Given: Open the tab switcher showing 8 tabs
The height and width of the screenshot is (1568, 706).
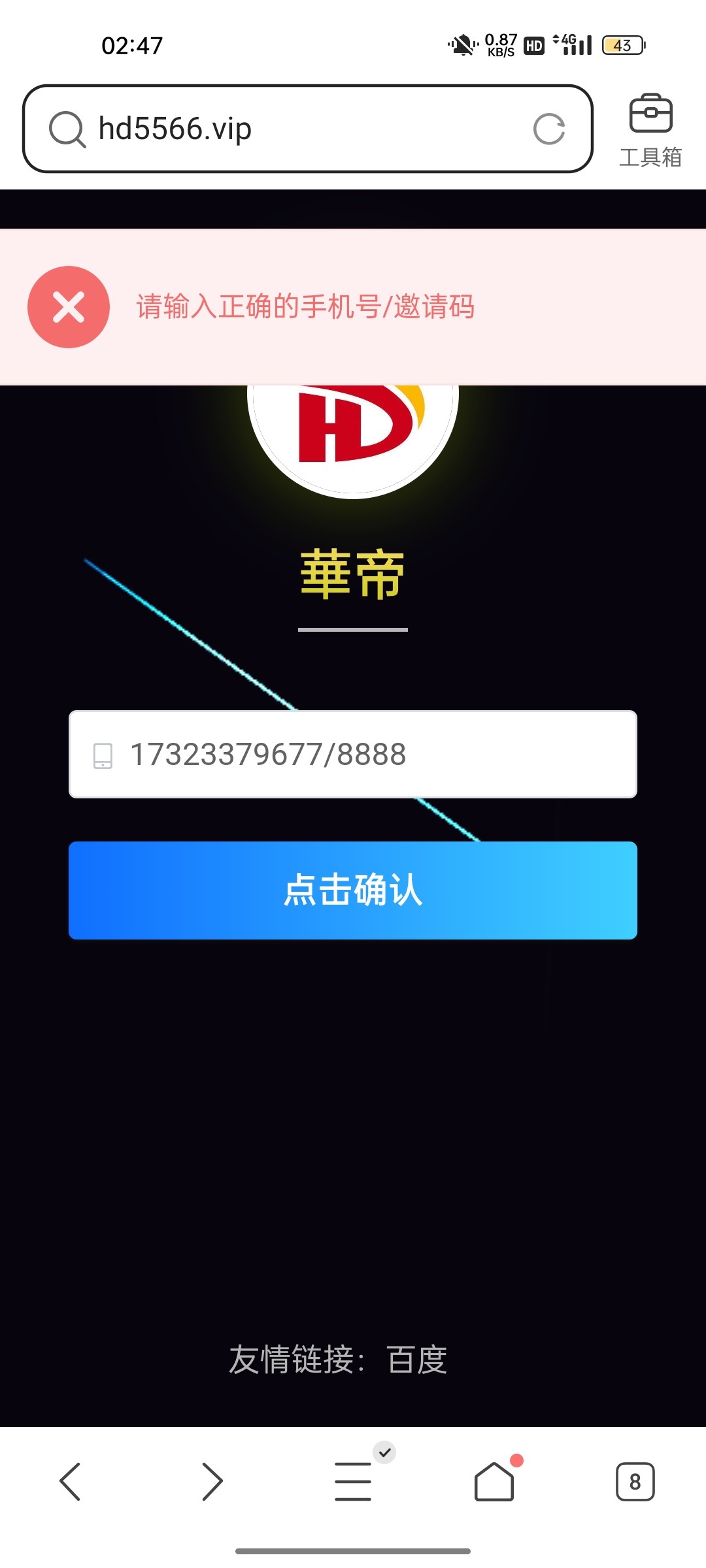Looking at the screenshot, I should click(635, 1481).
